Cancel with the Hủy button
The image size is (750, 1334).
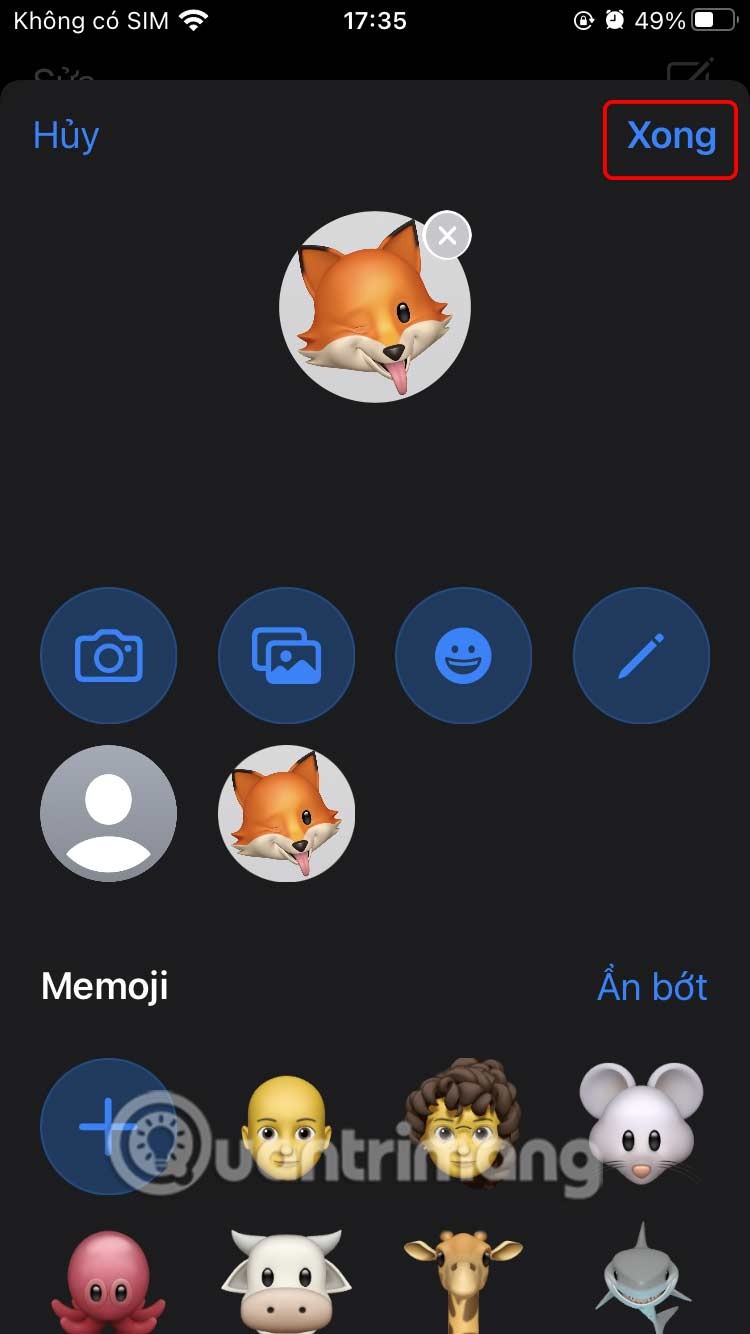coord(66,136)
